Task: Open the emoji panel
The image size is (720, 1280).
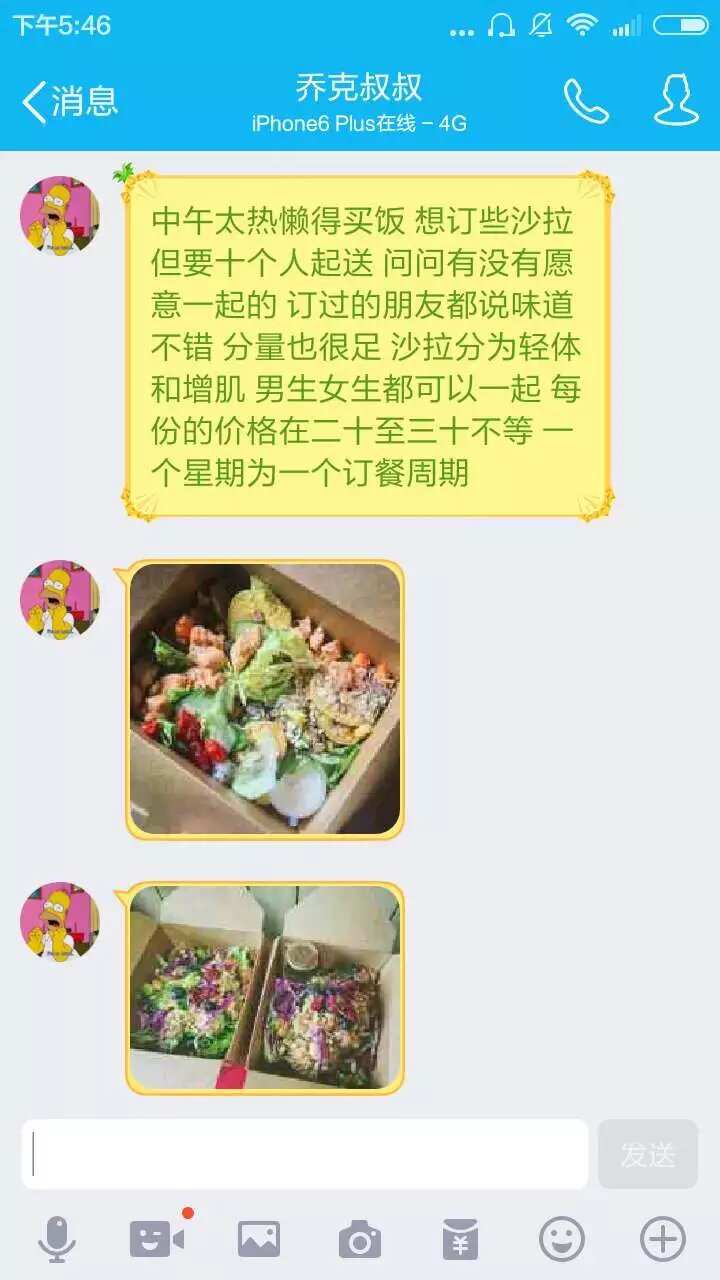Action: 562,1240
